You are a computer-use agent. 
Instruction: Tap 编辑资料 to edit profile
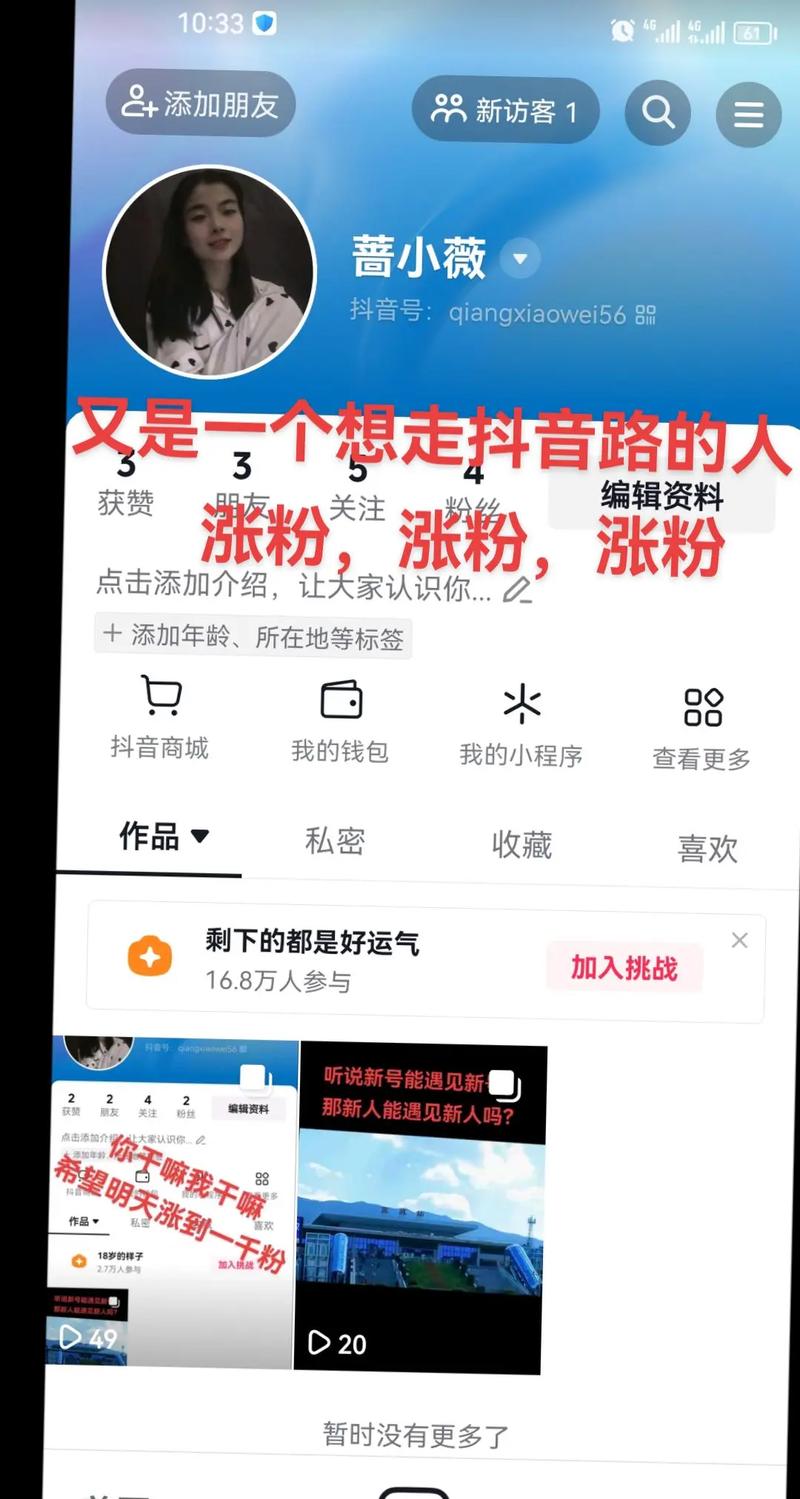pos(662,496)
